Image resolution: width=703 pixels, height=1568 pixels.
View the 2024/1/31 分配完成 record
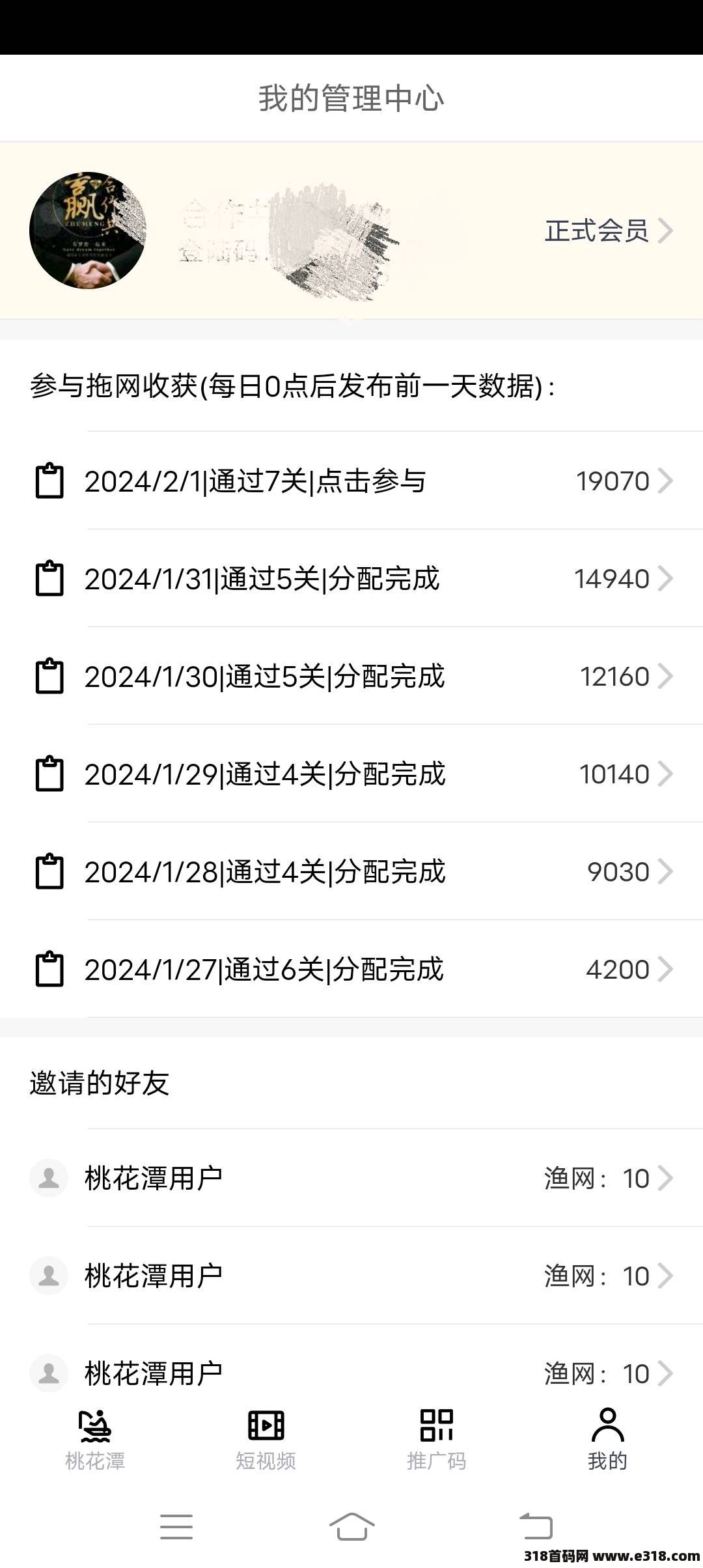(351, 579)
